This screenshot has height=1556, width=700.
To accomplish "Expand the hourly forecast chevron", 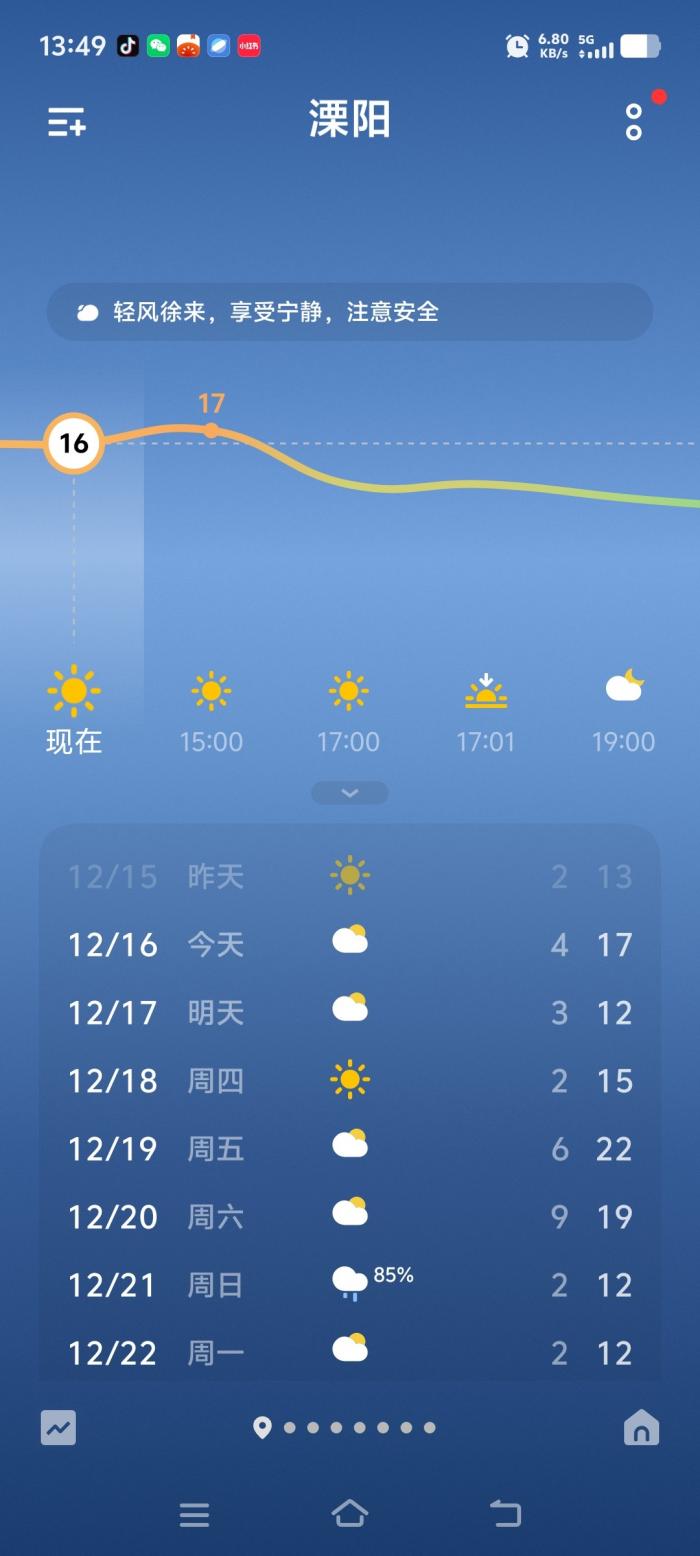I will 349,793.
